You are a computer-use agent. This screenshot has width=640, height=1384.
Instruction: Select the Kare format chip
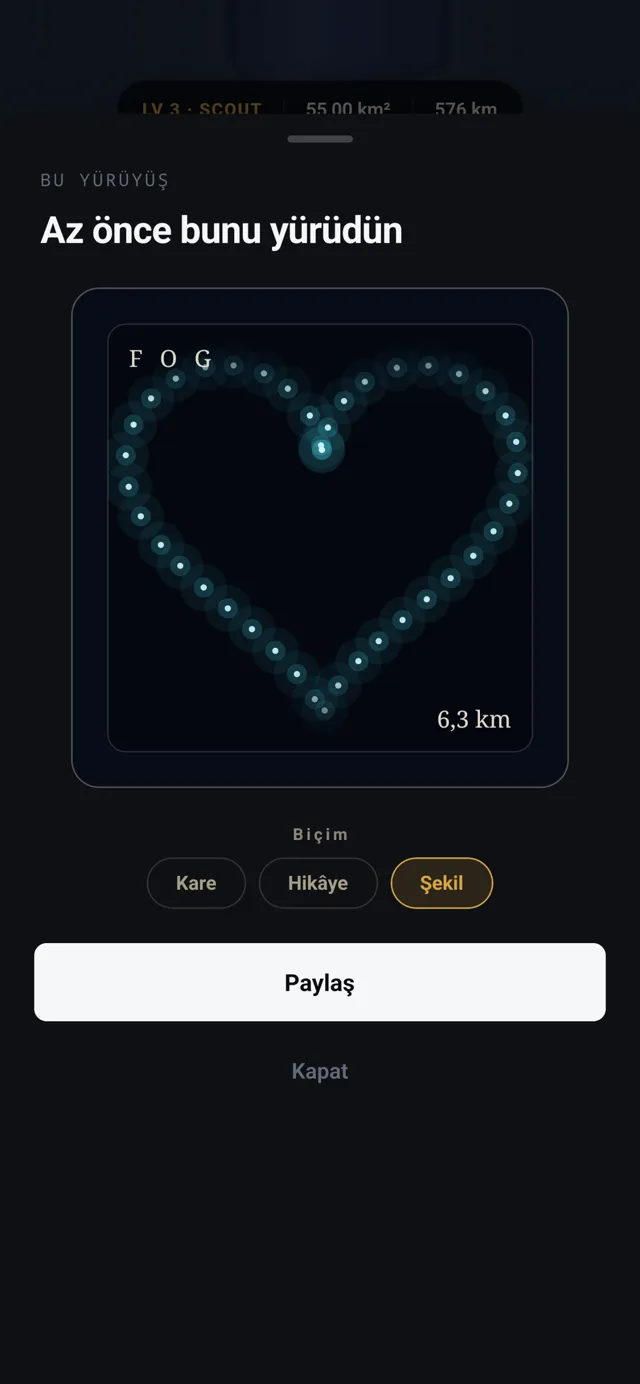coord(196,883)
